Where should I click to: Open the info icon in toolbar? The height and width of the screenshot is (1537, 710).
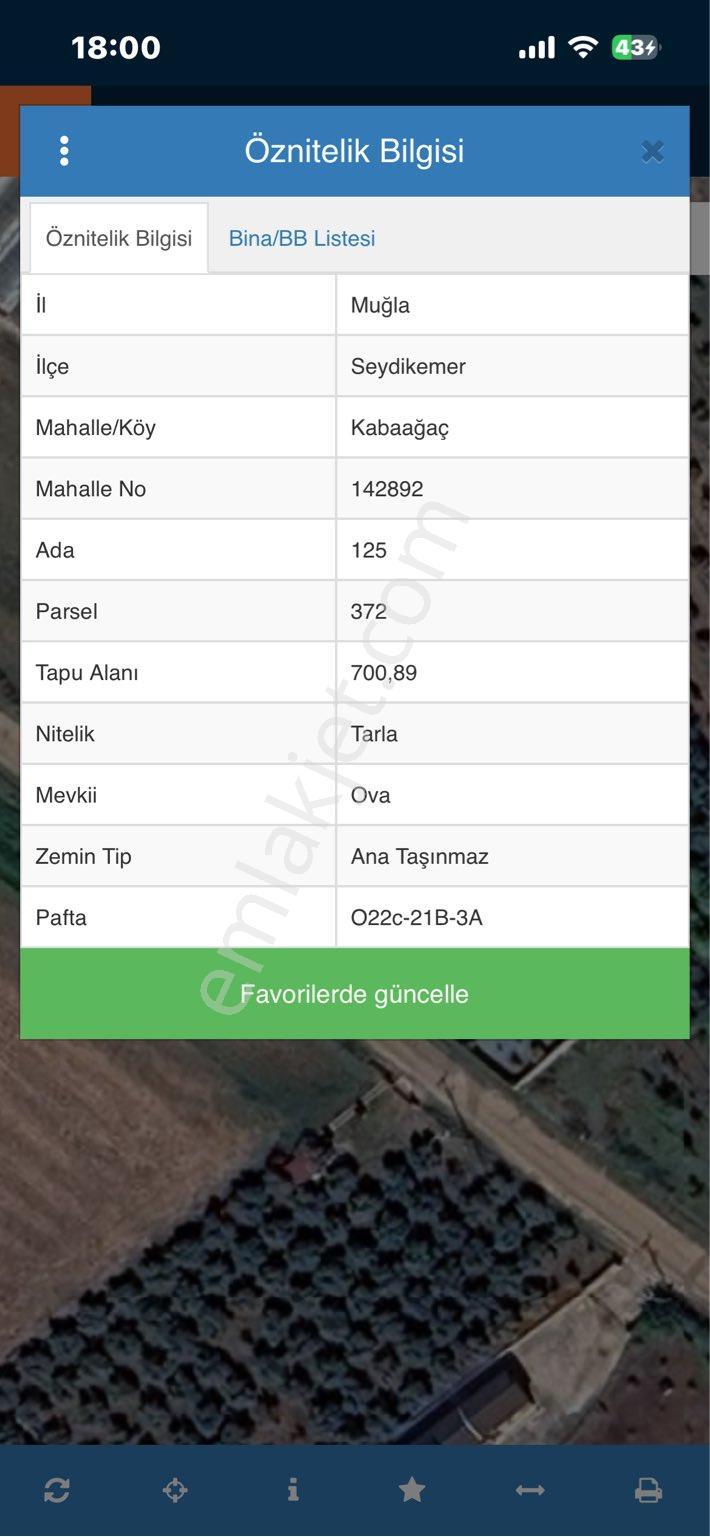click(x=293, y=1491)
